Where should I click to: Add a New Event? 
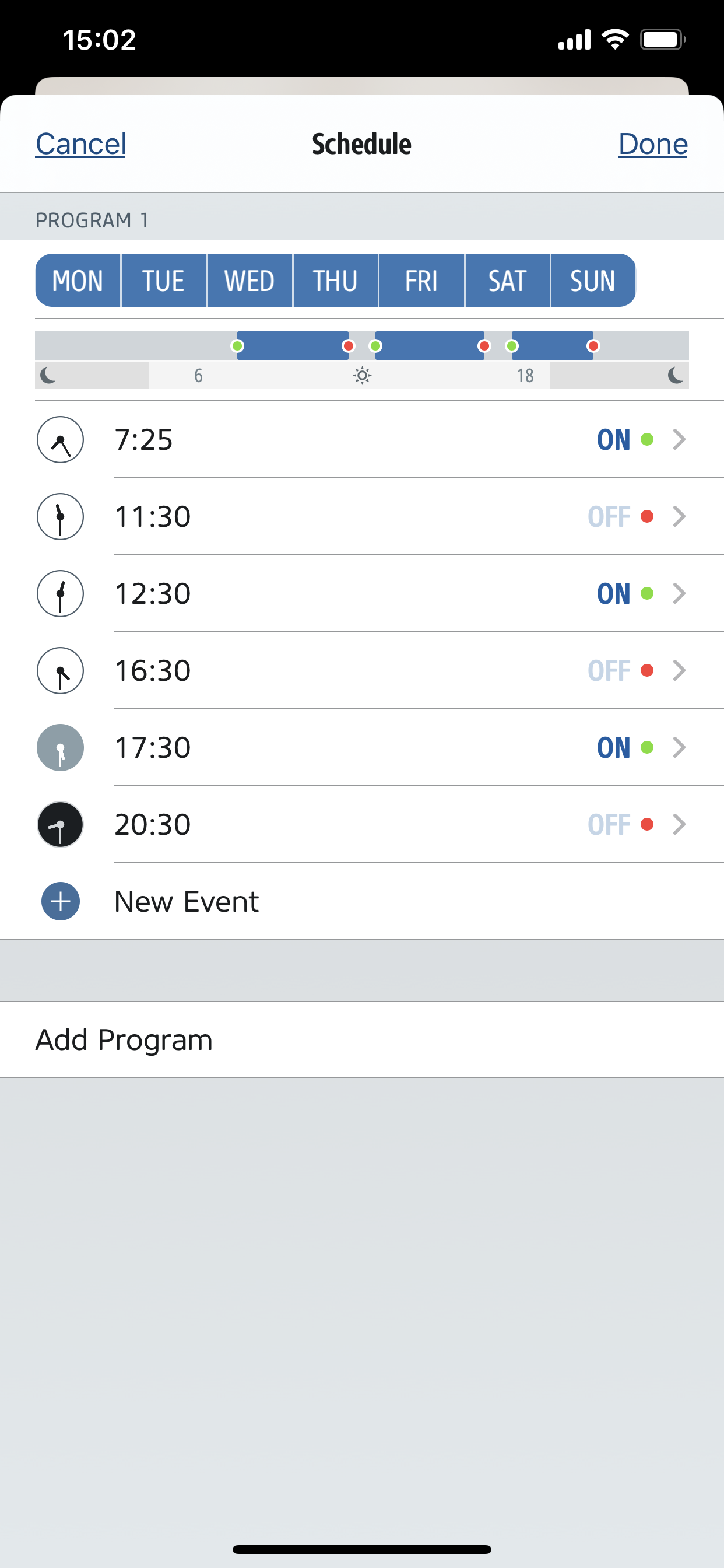pyautogui.click(x=186, y=901)
